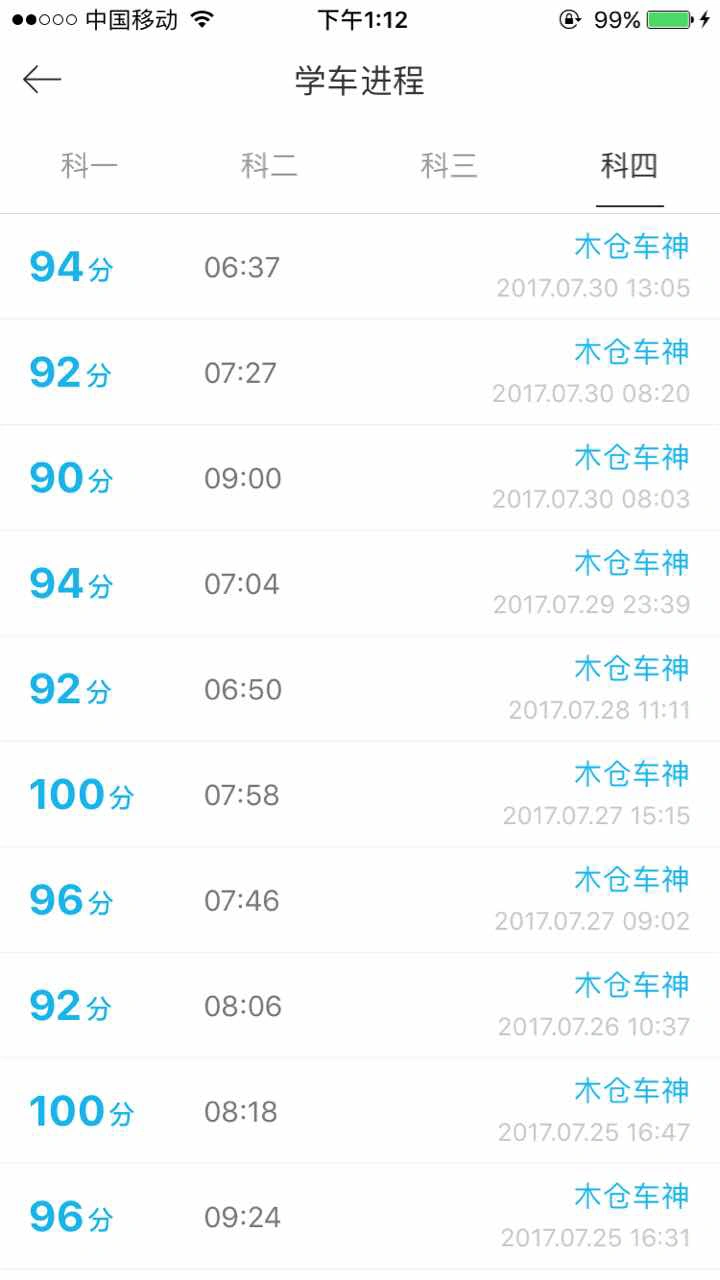Image resolution: width=720 pixels, height=1280 pixels.
Task: Open the 92分 record from 2017.07.30 08:20
Action: coord(360,372)
